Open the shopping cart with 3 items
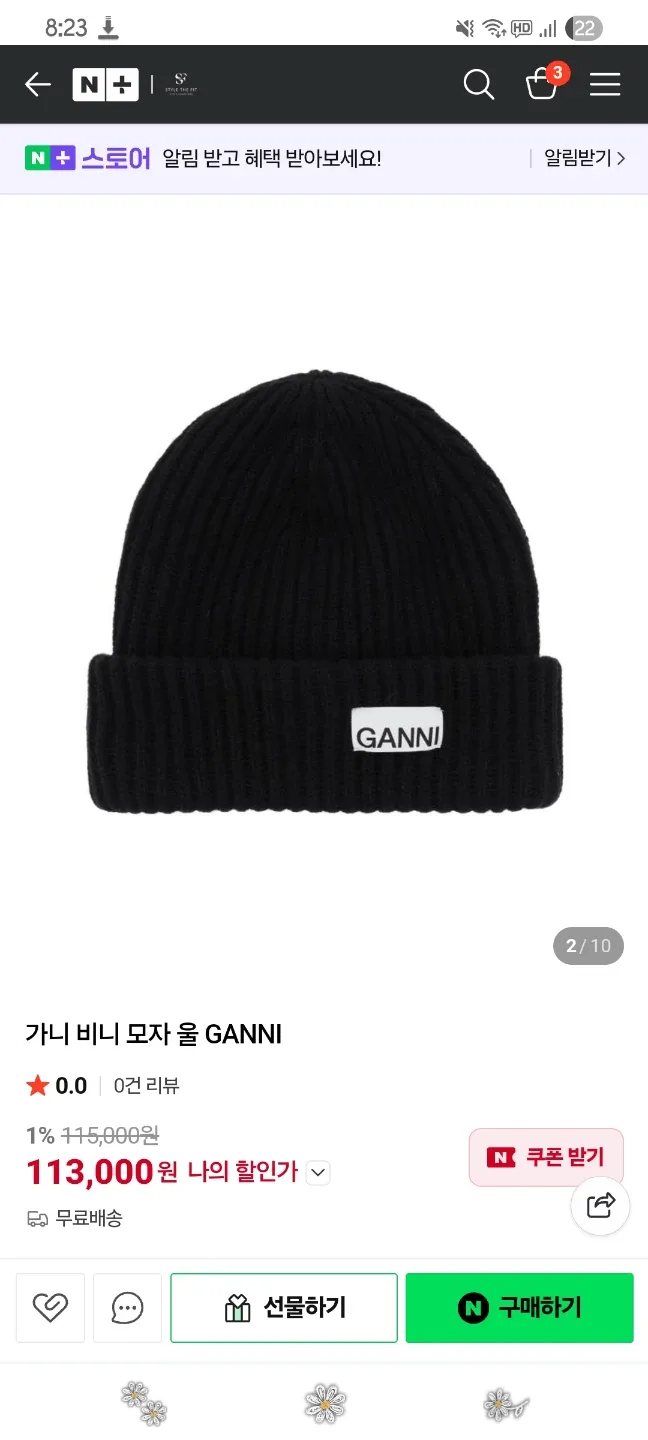Screen dimensions: 648x1440 (542, 84)
